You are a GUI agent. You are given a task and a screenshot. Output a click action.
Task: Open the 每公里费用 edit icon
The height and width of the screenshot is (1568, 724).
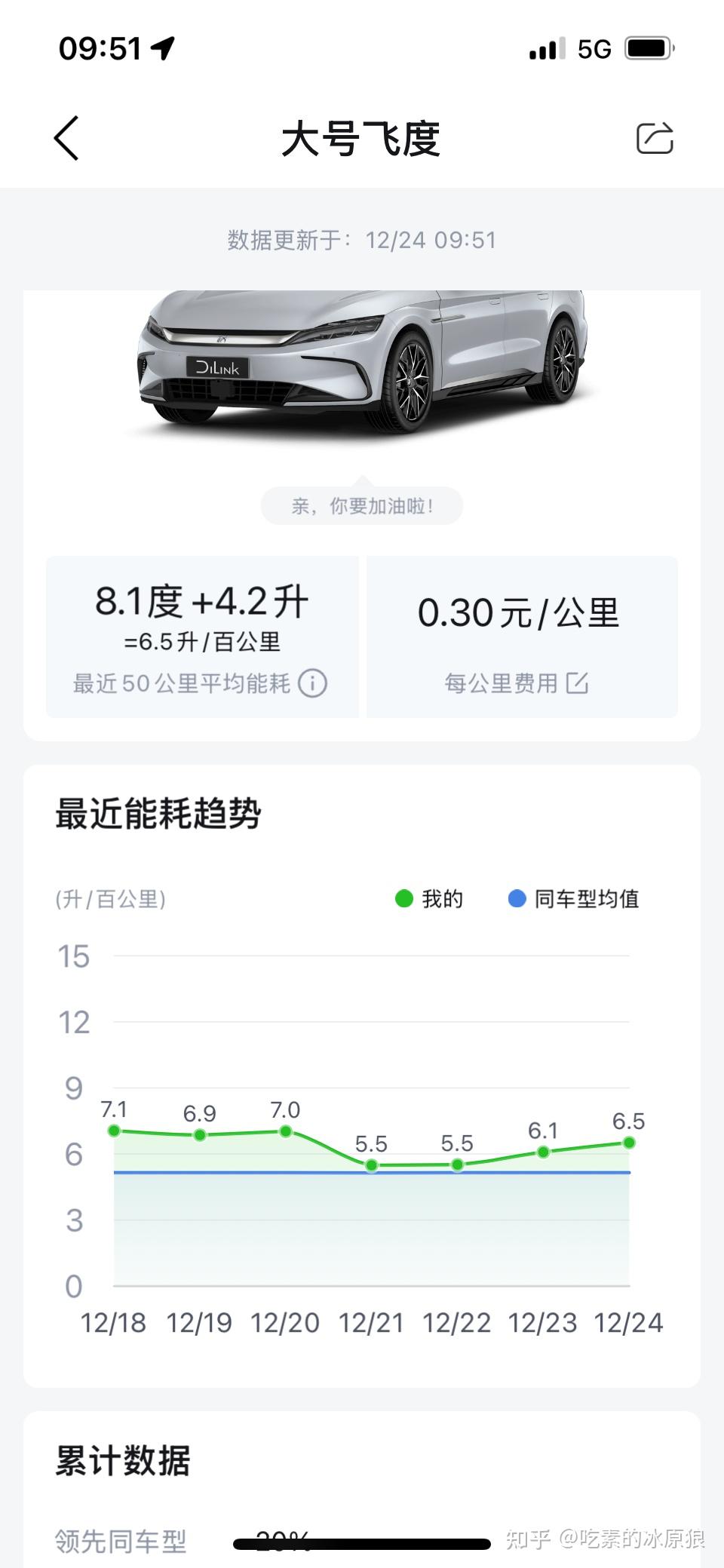click(x=576, y=683)
